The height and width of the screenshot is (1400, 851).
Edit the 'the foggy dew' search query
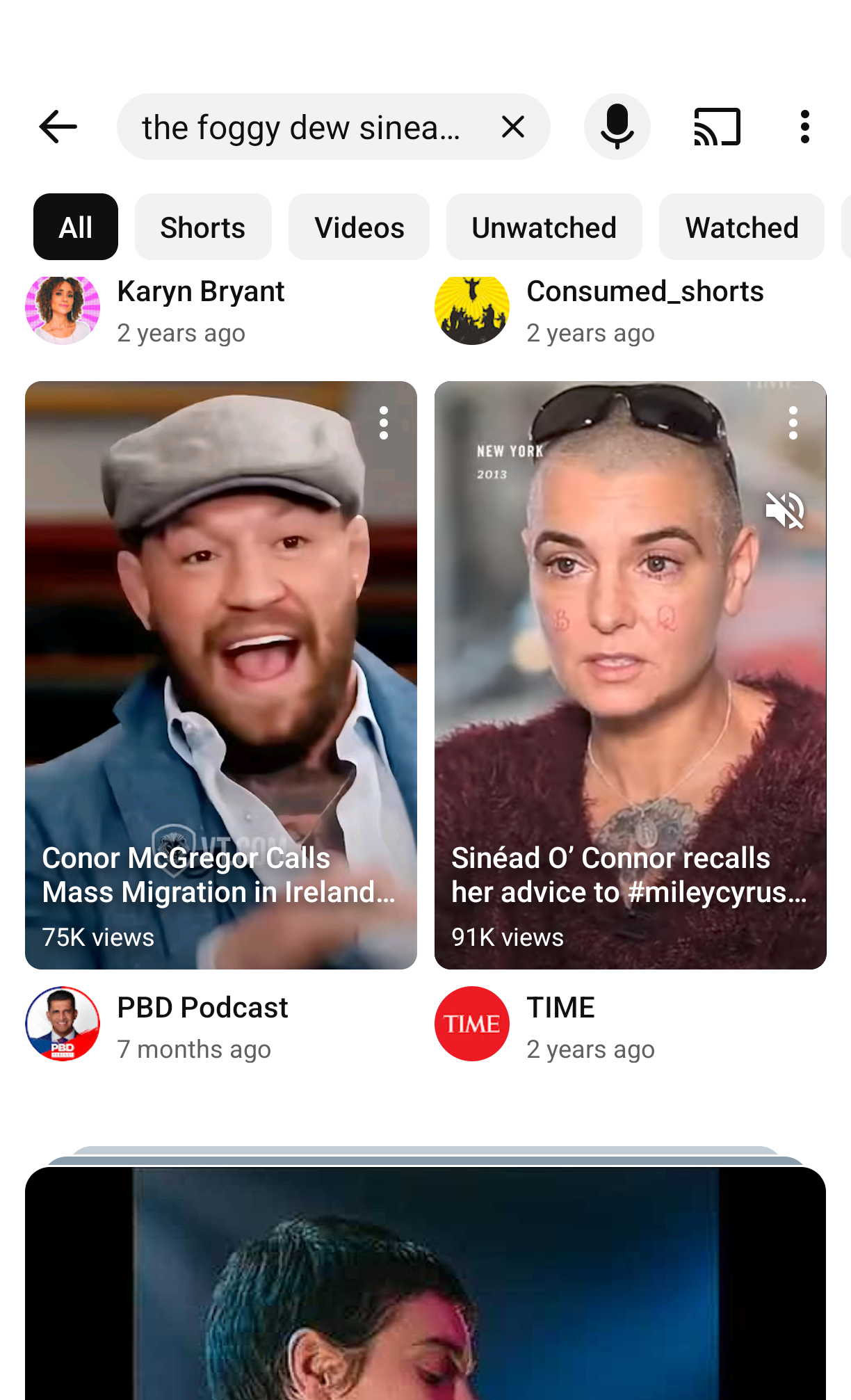coord(300,127)
